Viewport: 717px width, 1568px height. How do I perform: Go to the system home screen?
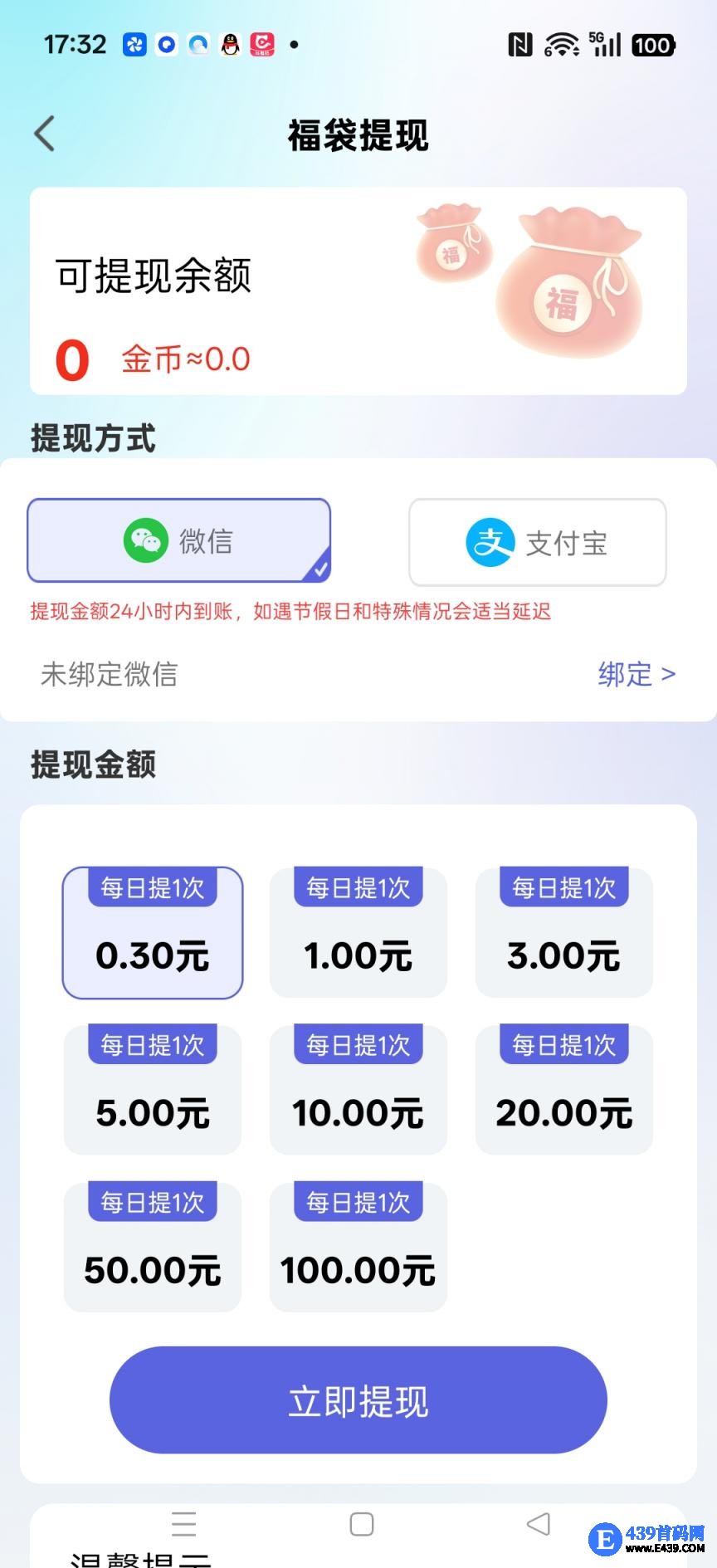click(x=362, y=1524)
